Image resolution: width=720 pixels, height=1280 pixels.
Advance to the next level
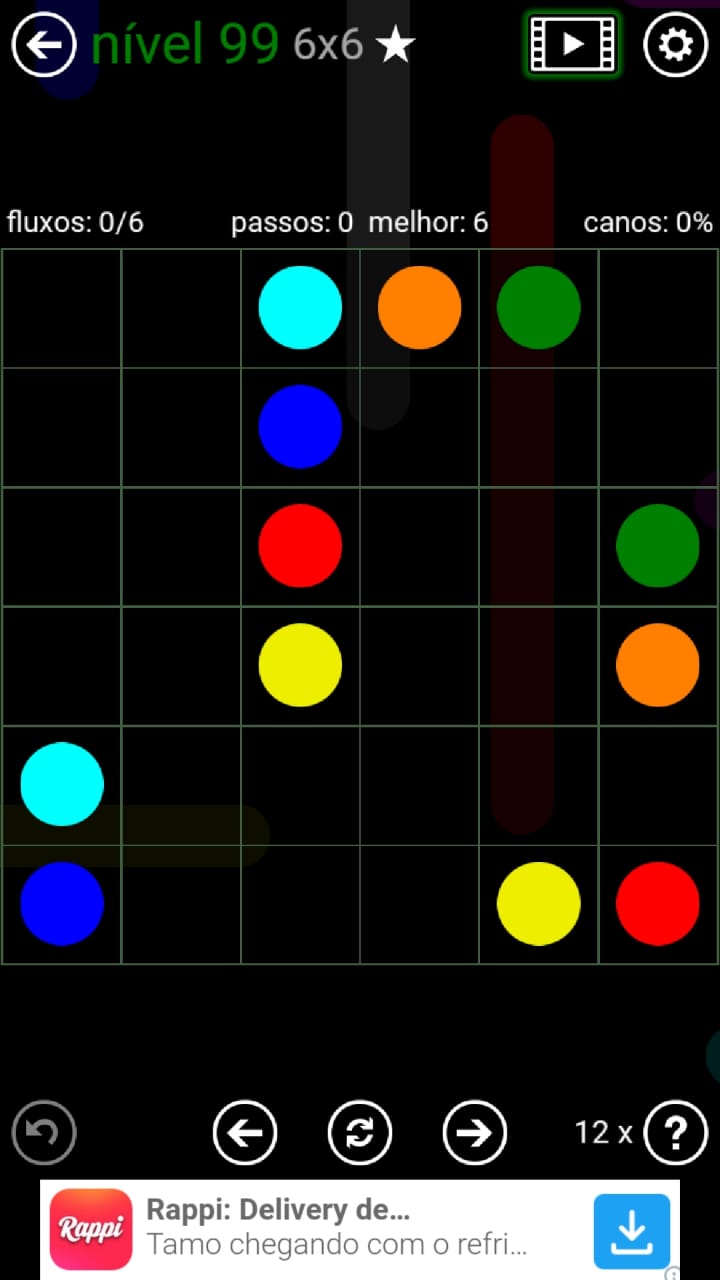pyautogui.click(x=474, y=1133)
